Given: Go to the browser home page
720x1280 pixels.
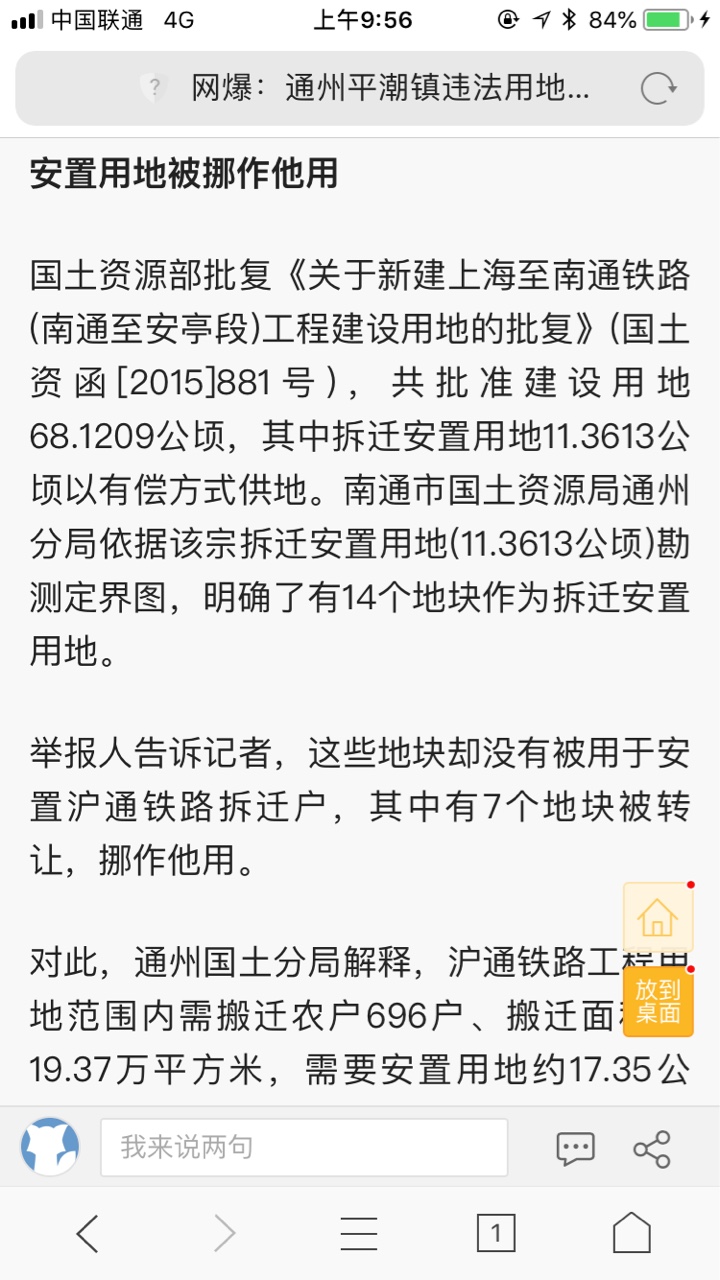Looking at the screenshot, I should (631, 1233).
